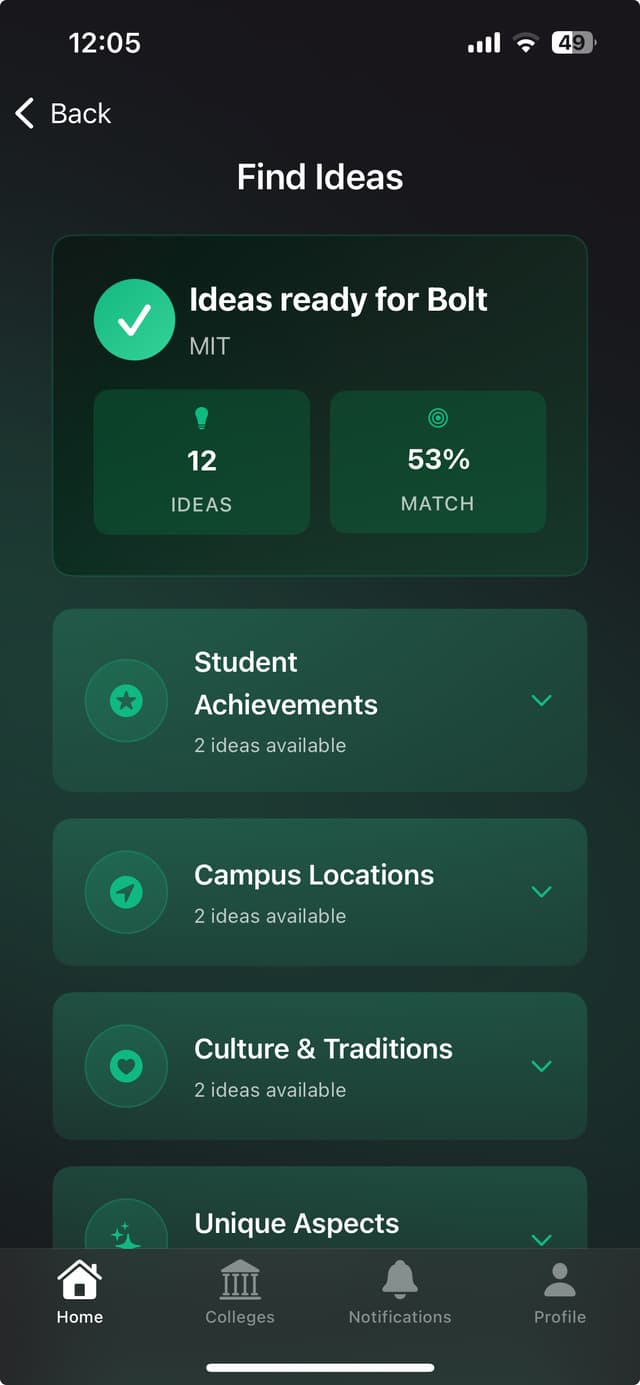Viewport: 640px width, 1385px height.
Task: Switch to the Home tab
Action: [80, 1292]
